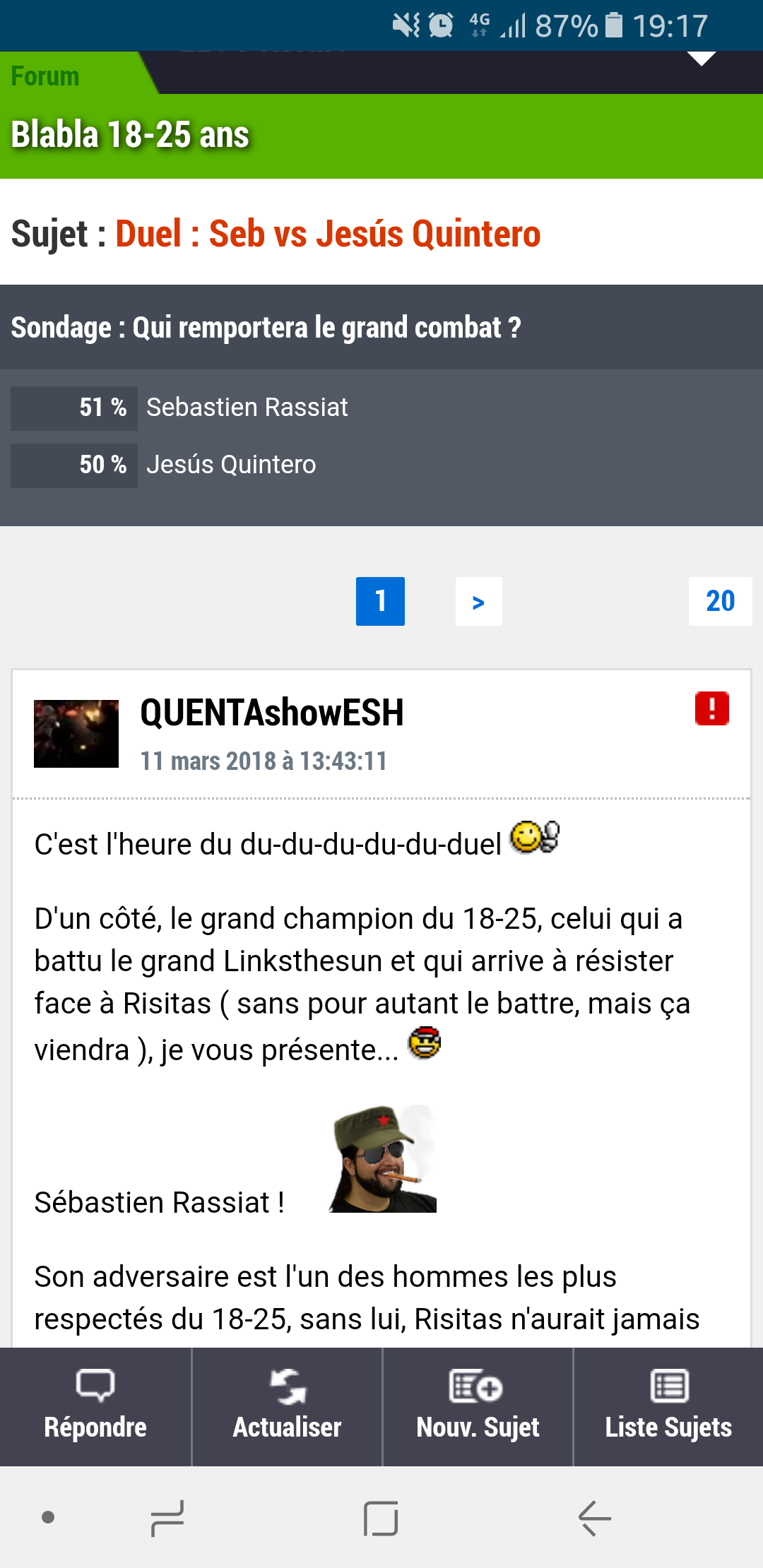Screen dimensions: 763x1568
Task: Tap the Répondre button
Action: point(95,1406)
